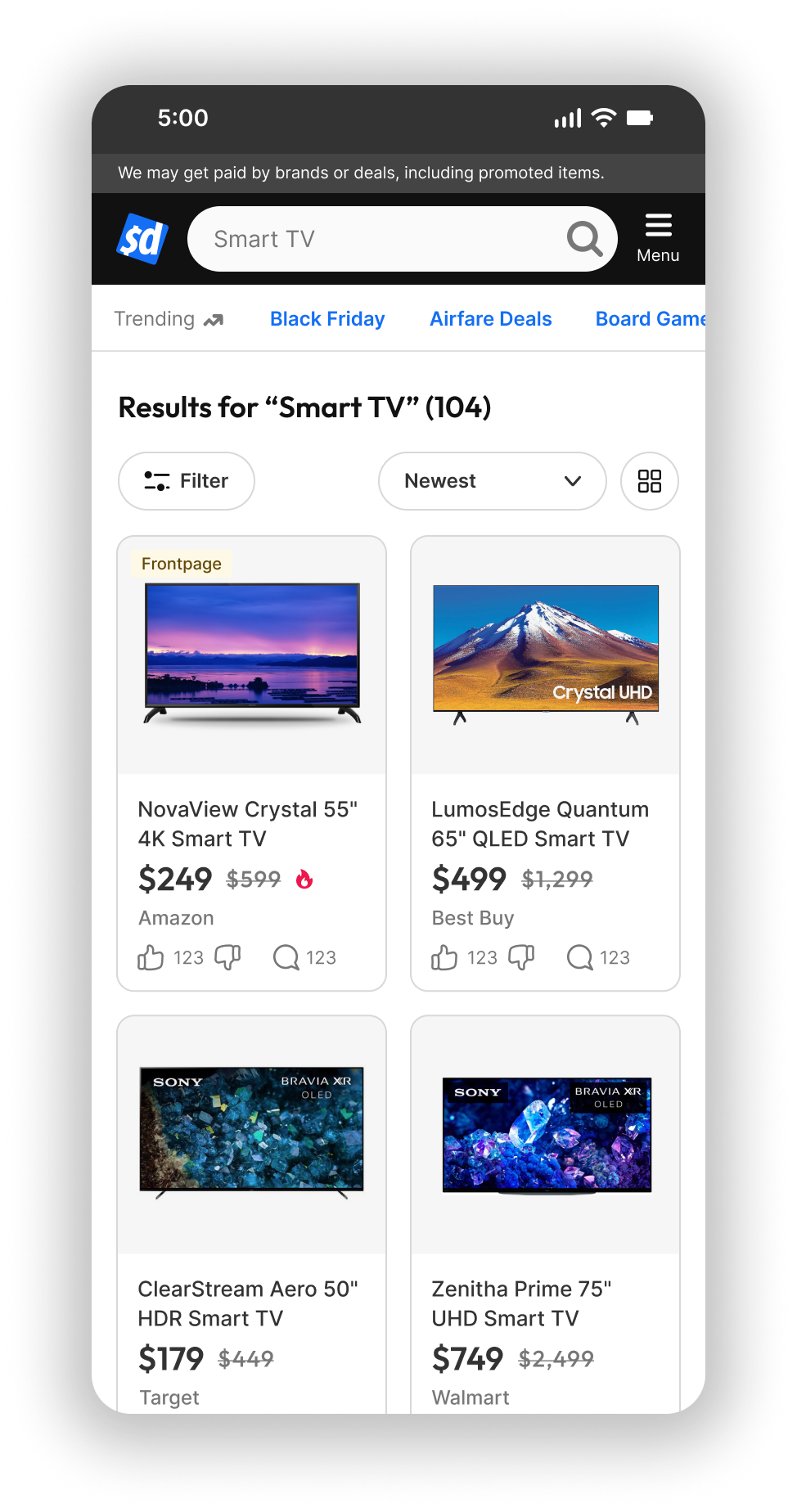Open the Filter options
Image resolution: width=797 pixels, height=1512 pixels.
(x=187, y=481)
